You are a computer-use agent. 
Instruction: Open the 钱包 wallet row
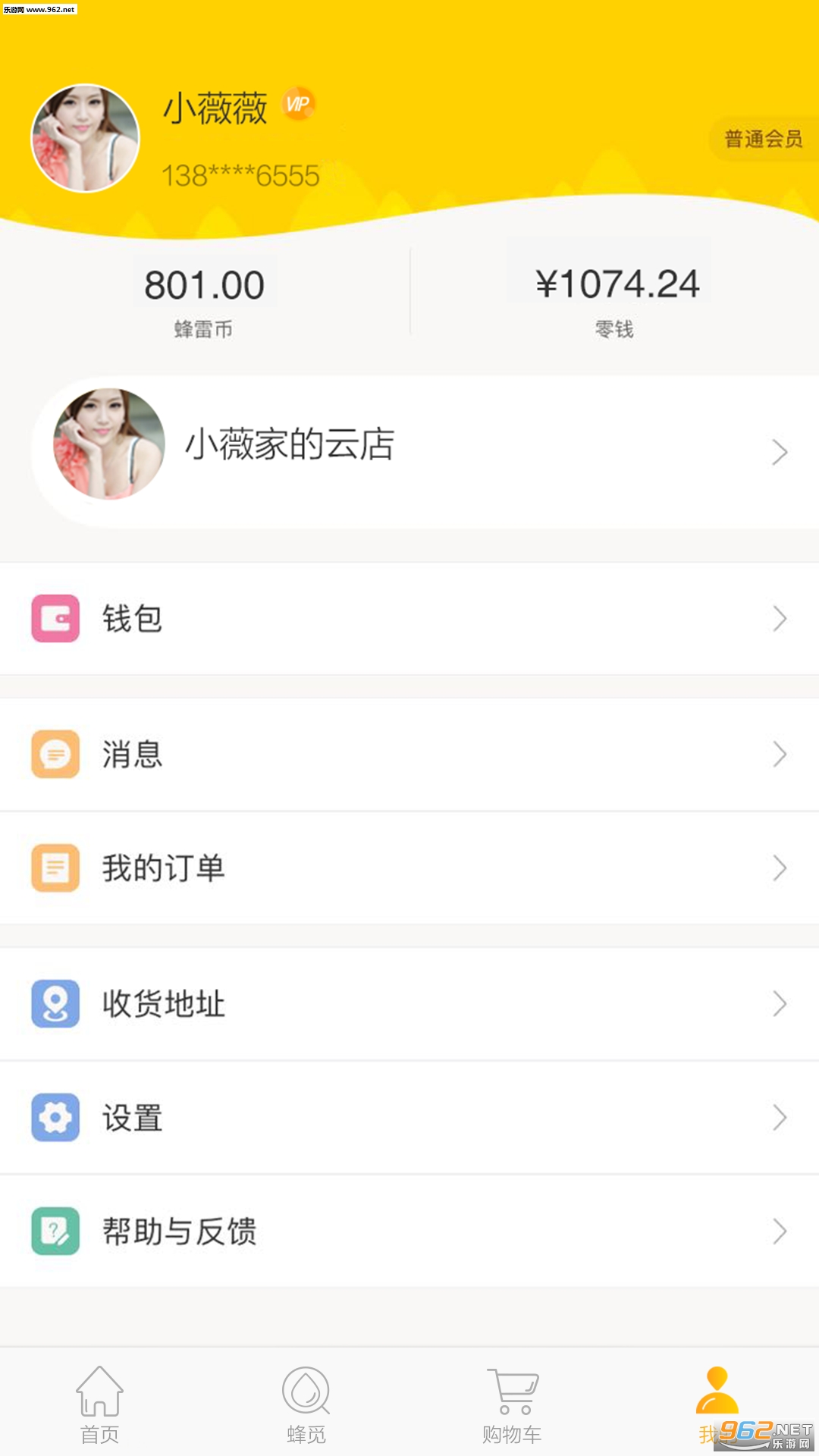(x=409, y=619)
